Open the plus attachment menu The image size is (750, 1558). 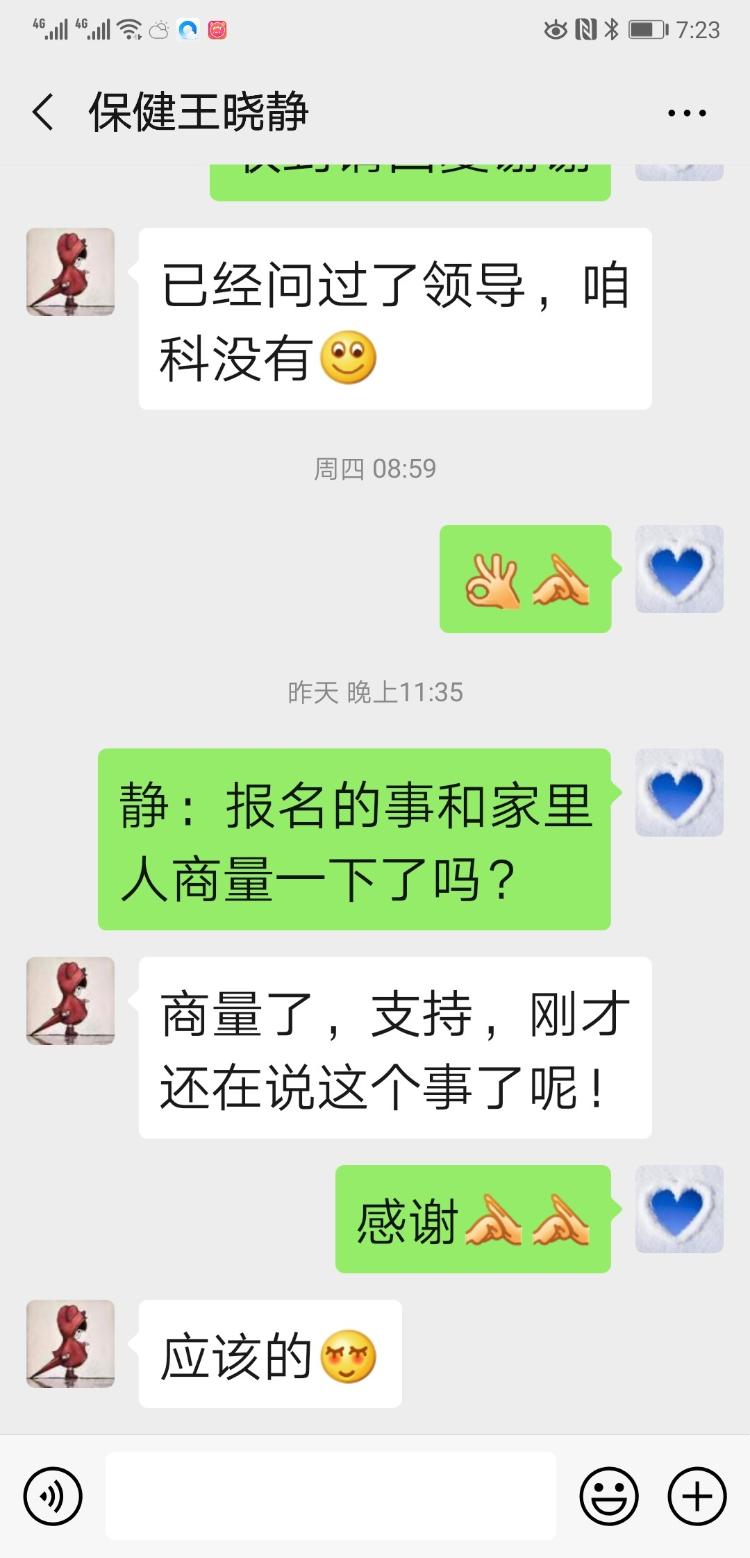coord(697,1496)
